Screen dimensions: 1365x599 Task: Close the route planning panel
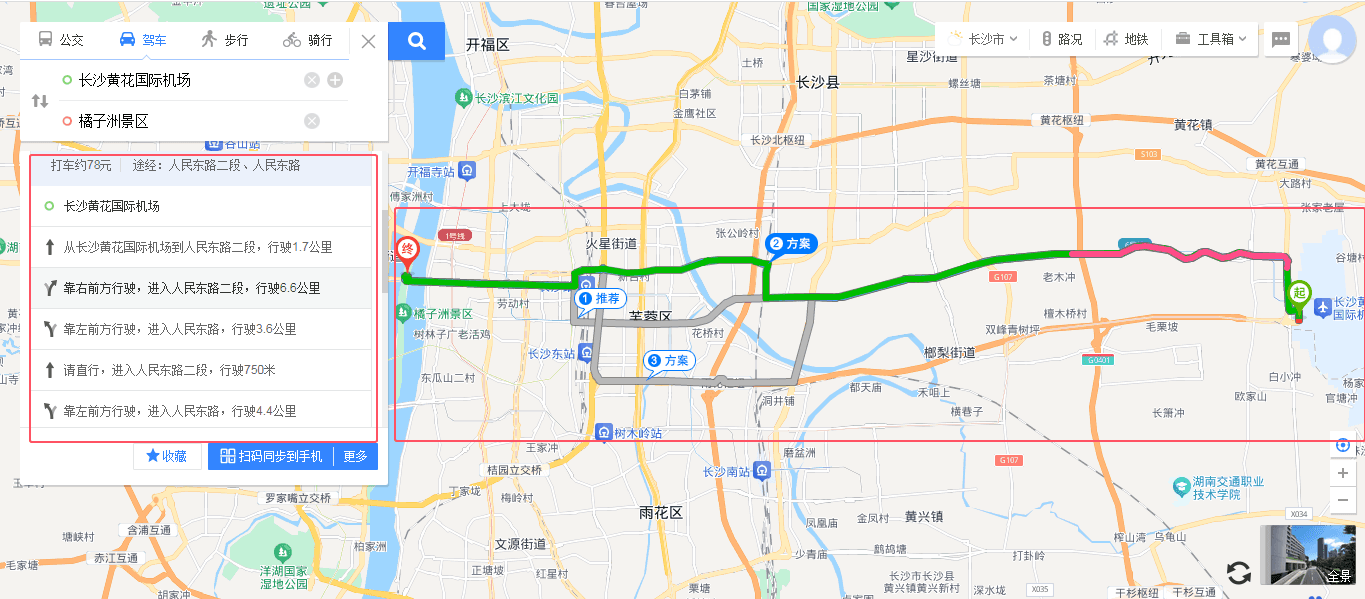(x=368, y=42)
